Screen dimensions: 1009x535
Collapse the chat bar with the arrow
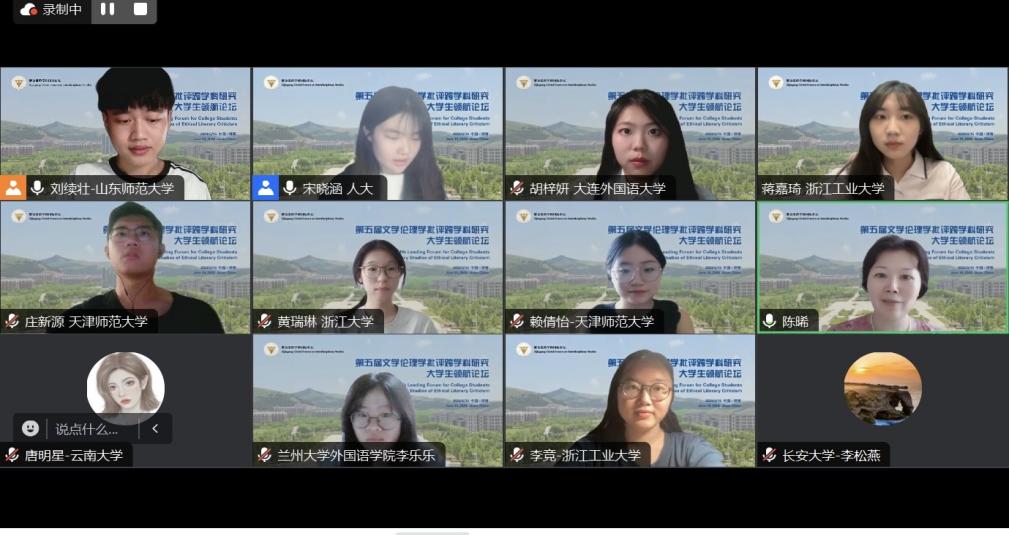155,429
